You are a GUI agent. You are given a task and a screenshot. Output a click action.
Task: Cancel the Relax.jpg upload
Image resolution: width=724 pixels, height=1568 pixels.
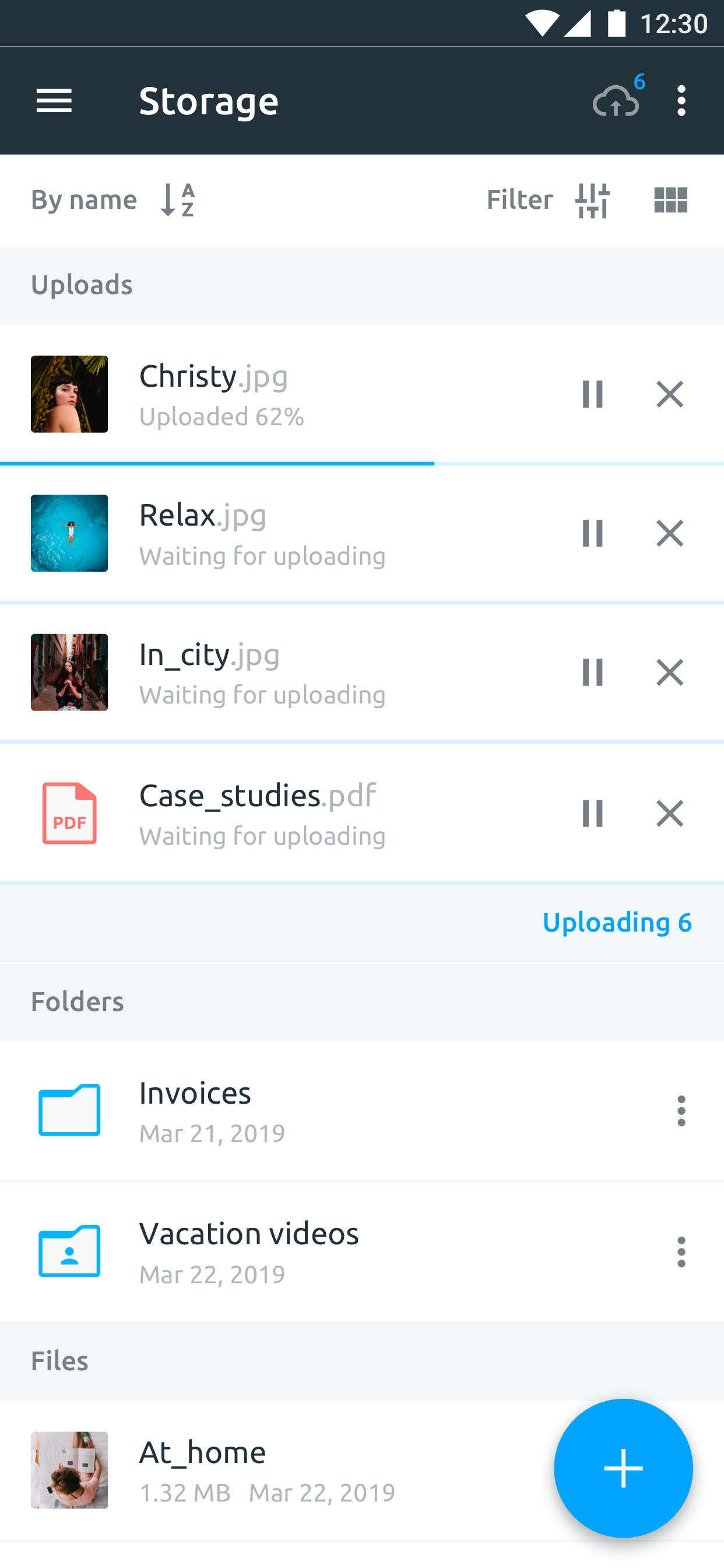pyautogui.click(x=669, y=533)
